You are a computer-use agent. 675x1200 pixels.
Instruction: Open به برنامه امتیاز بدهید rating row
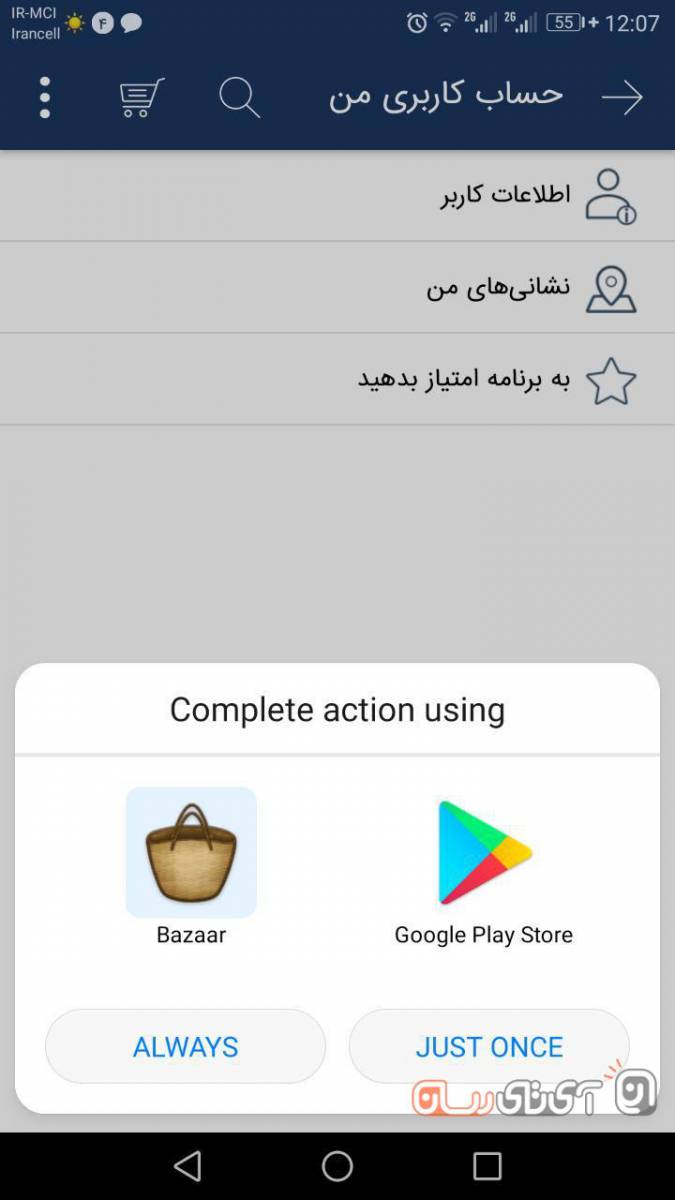tap(337, 380)
